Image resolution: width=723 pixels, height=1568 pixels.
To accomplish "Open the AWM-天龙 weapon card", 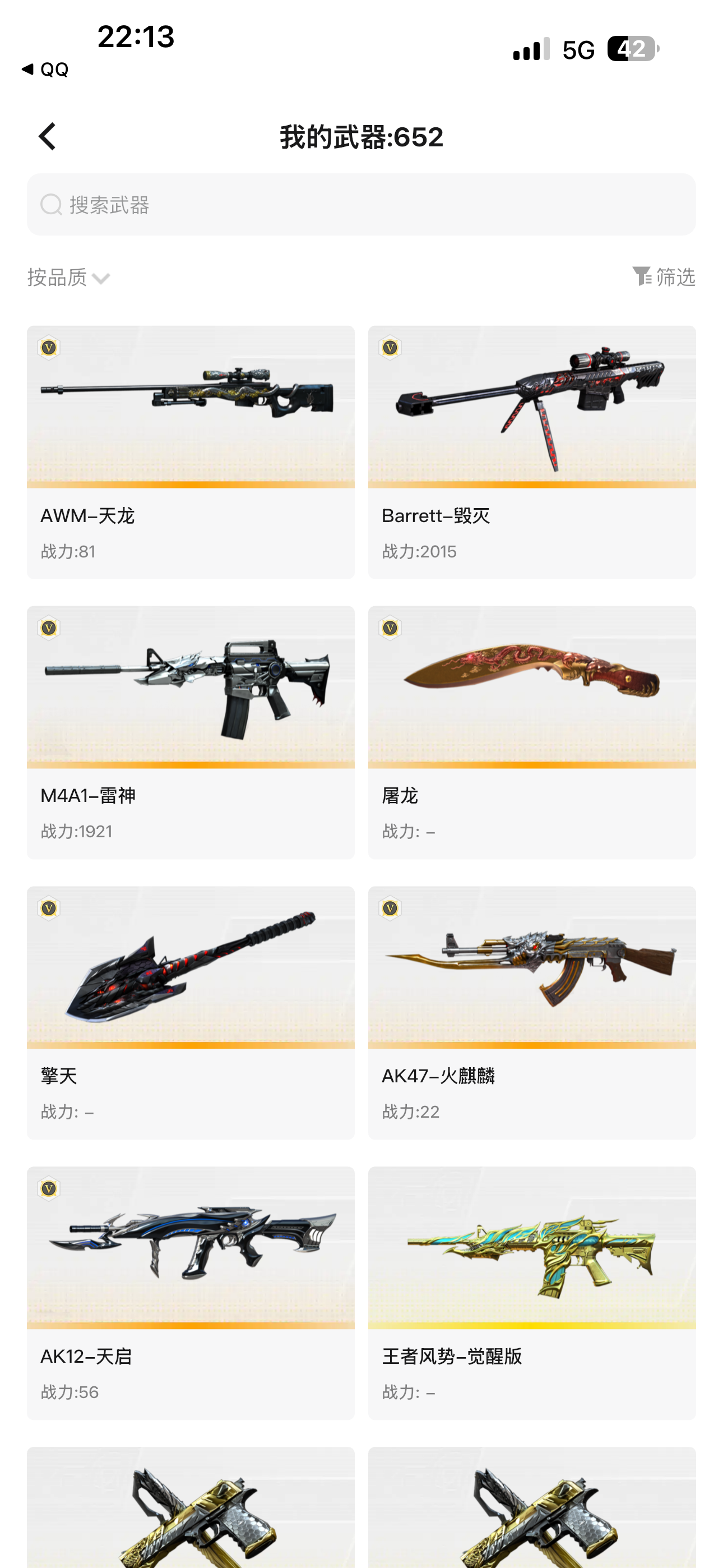I will click(x=191, y=452).
